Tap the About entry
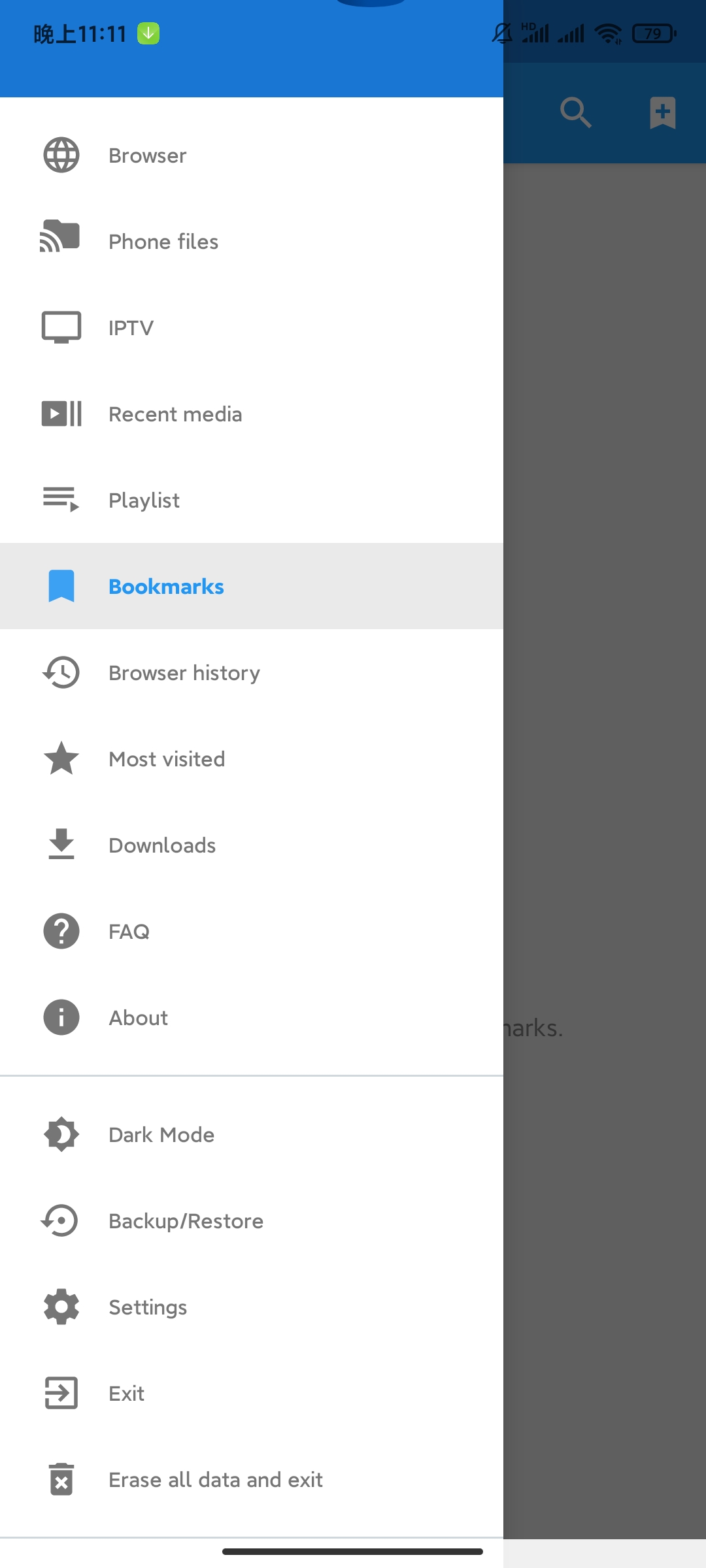Image resolution: width=706 pixels, height=1568 pixels. tap(138, 1018)
